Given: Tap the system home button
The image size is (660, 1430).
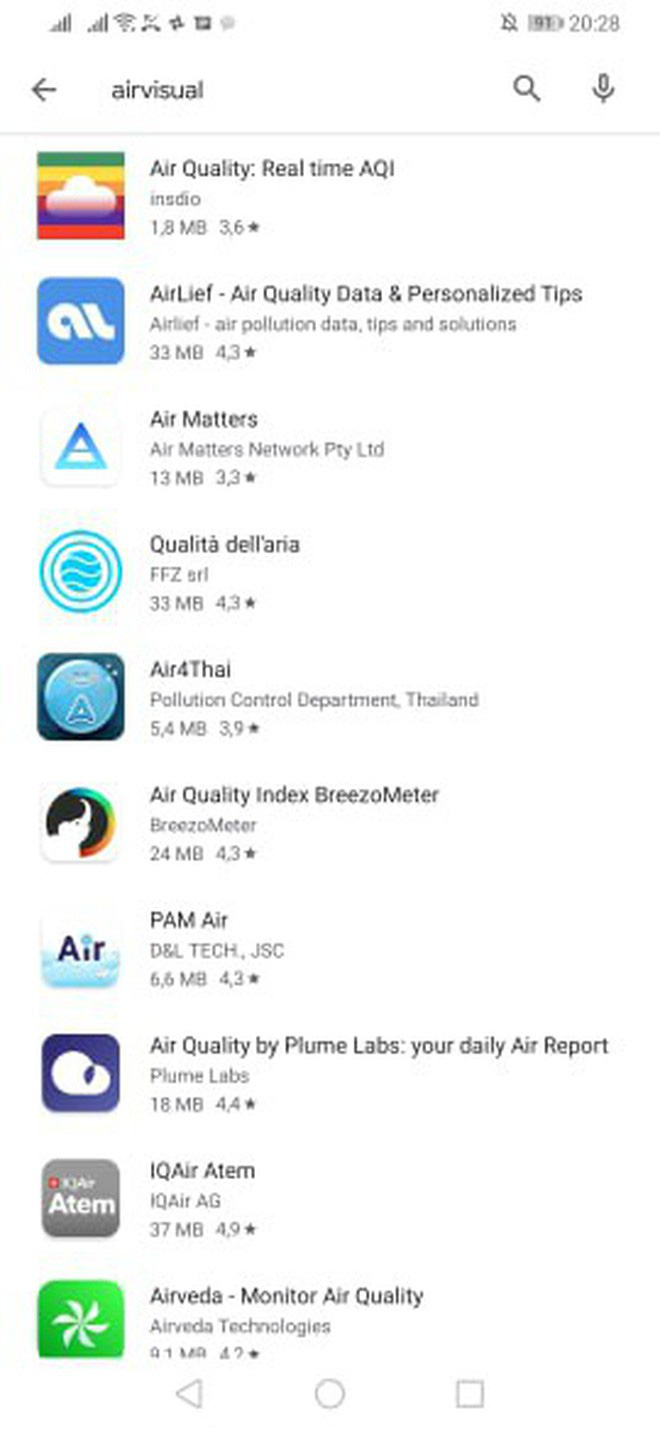Looking at the screenshot, I should tap(330, 1393).
